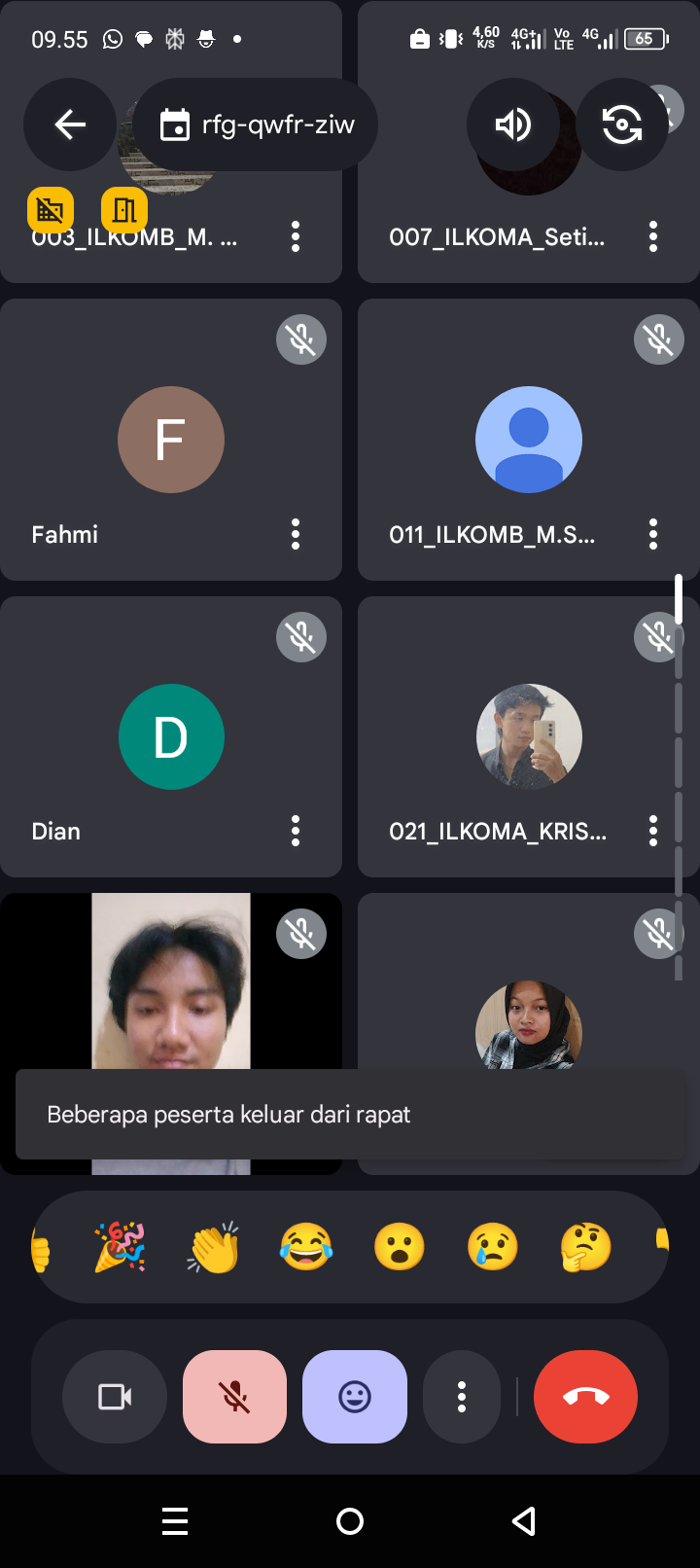React with the laughing tears emoji
Image resolution: width=700 pixels, height=1568 pixels.
coord(306,1247)
